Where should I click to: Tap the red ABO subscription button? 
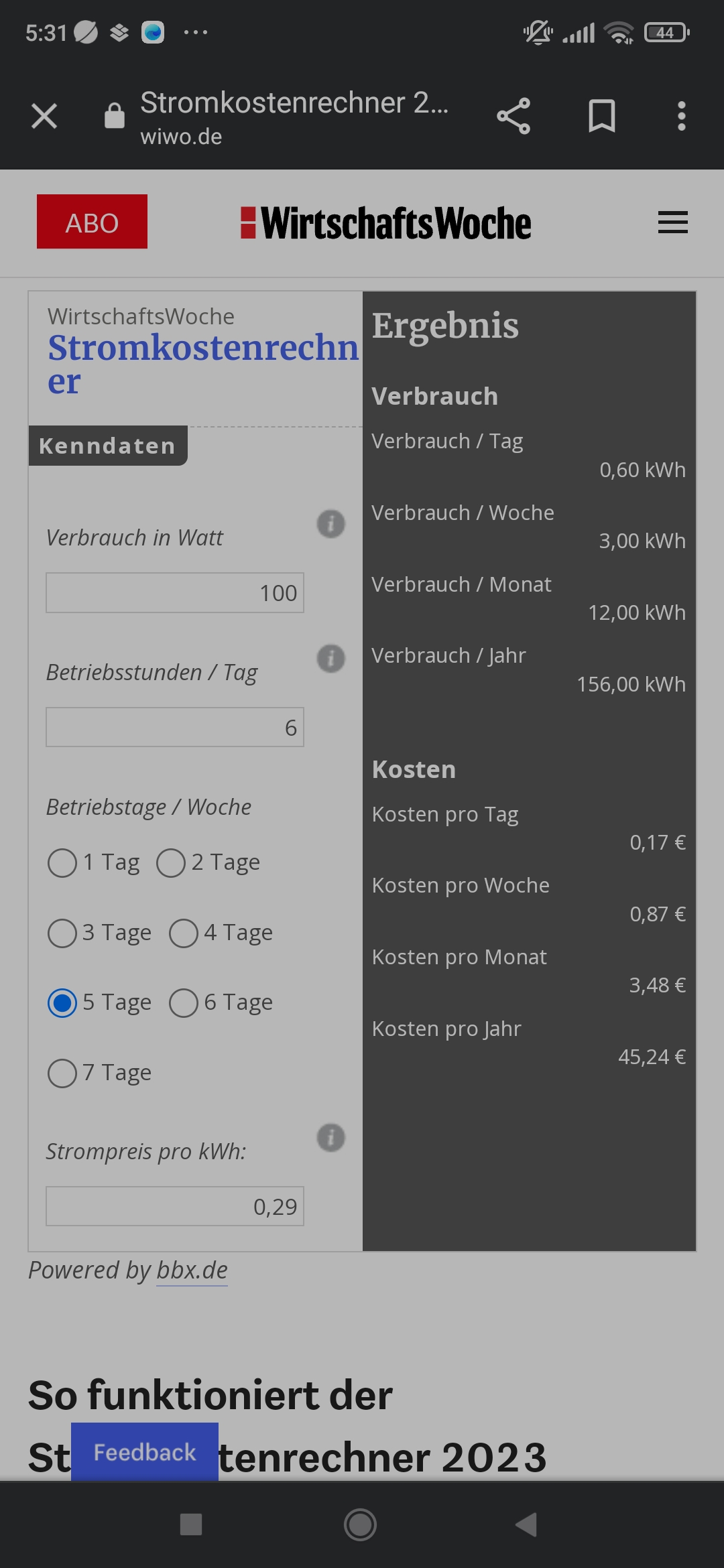(x=92, y=222)
